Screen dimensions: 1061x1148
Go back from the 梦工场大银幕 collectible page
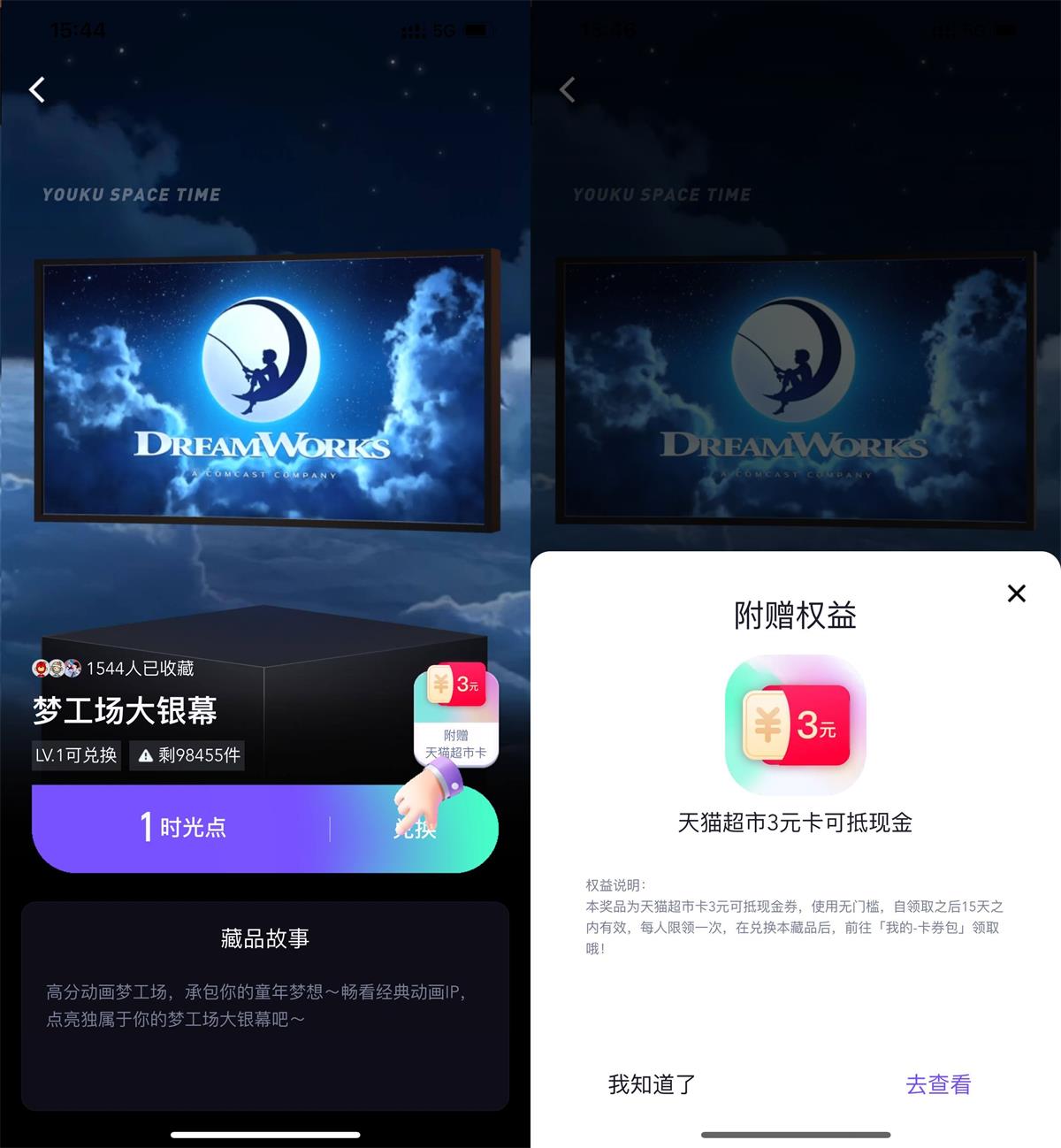37,89
